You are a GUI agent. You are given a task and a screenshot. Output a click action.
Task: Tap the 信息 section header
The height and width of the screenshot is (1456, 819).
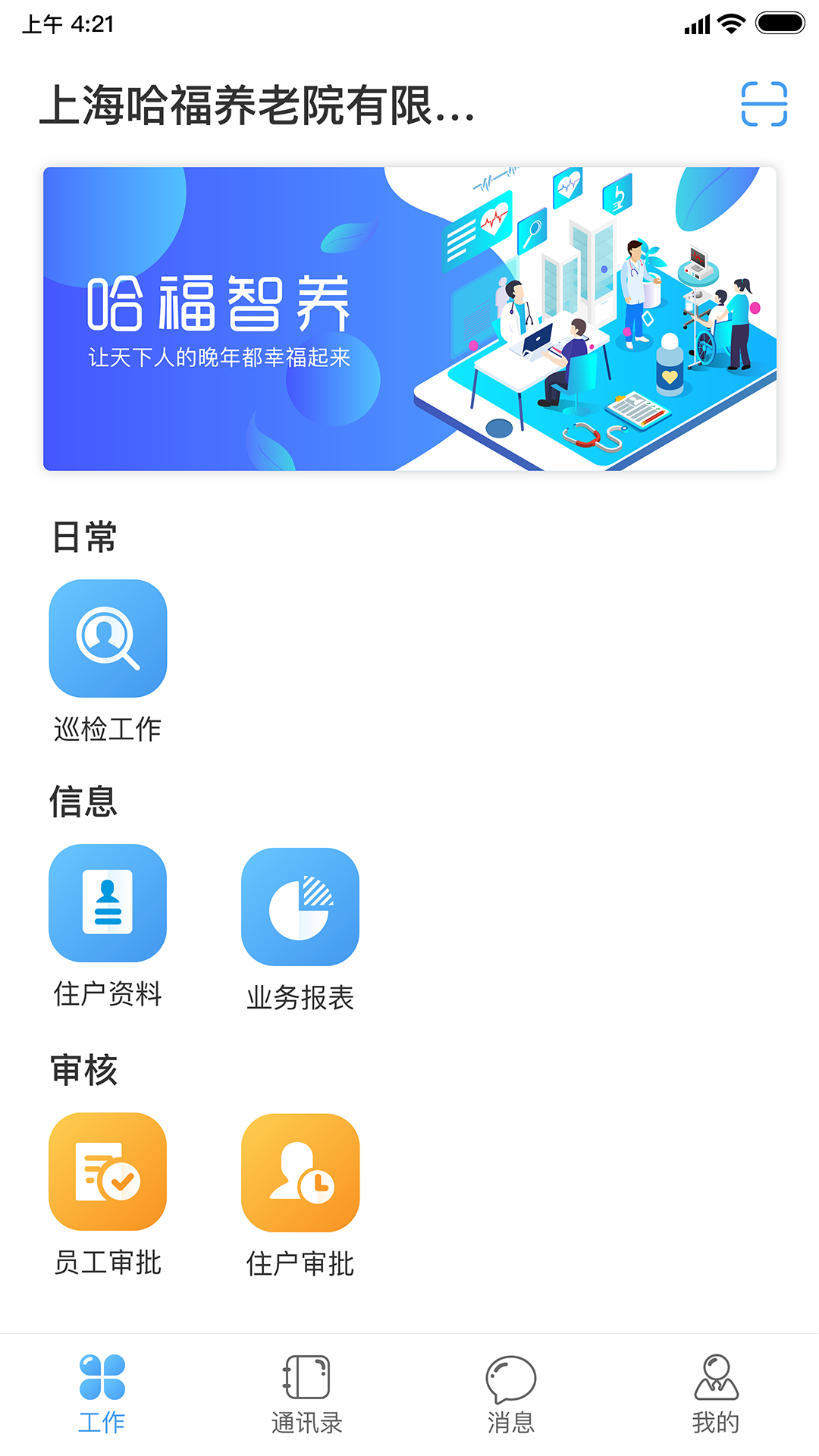tap(83, 802)
